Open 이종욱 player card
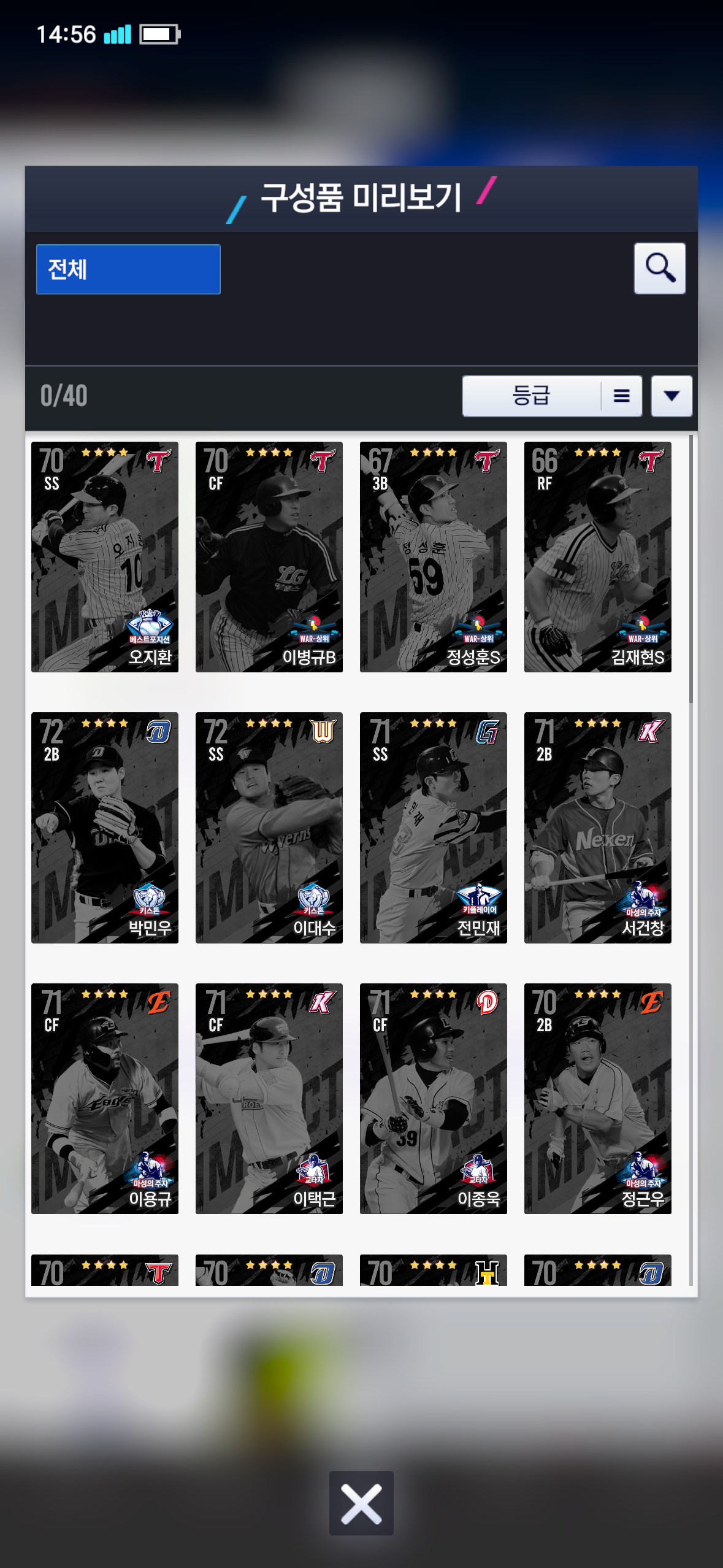This screenshot has width=723, height=1568. [x=434, y=1099]
